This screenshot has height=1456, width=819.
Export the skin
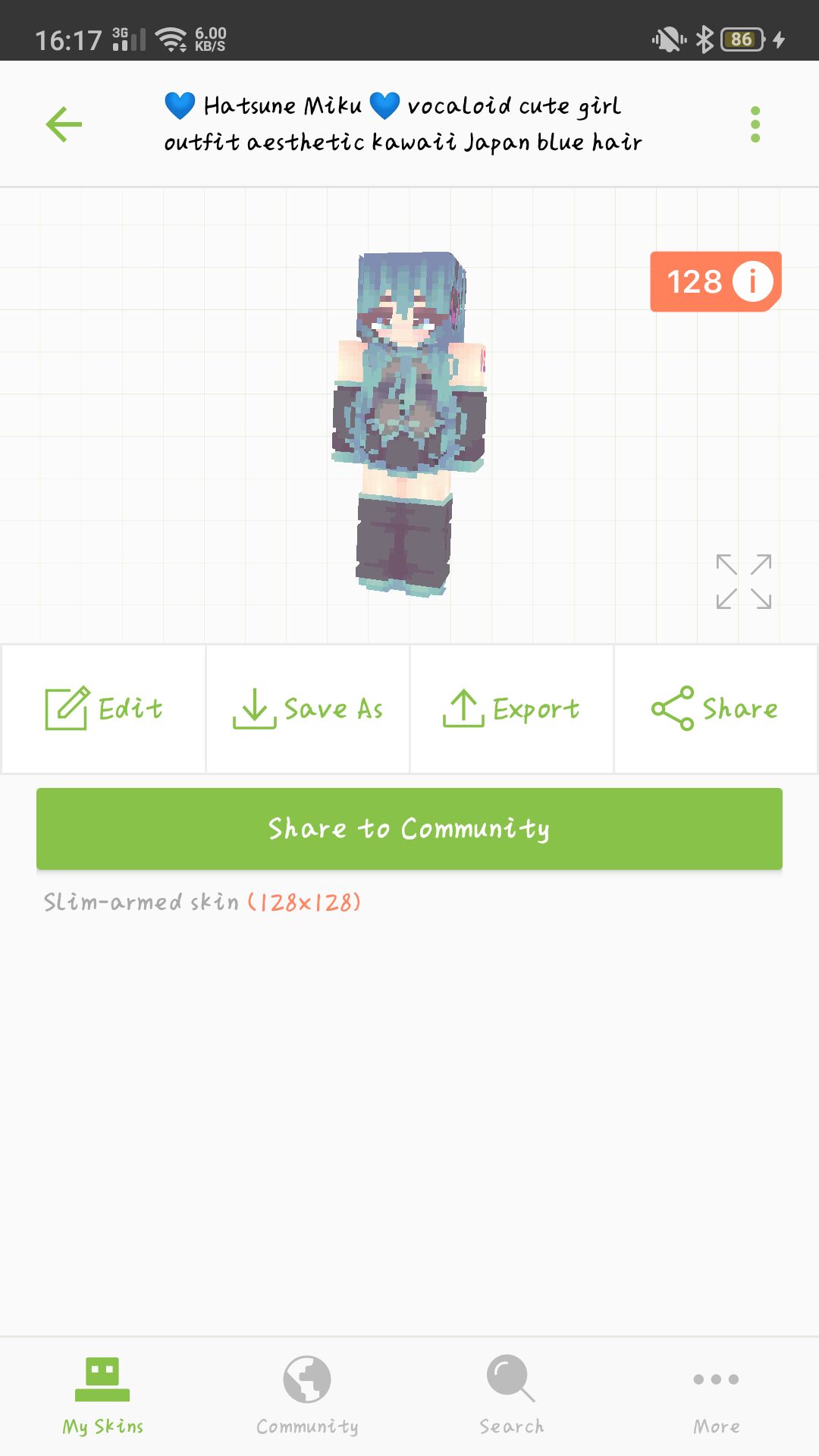pos(512,709)
